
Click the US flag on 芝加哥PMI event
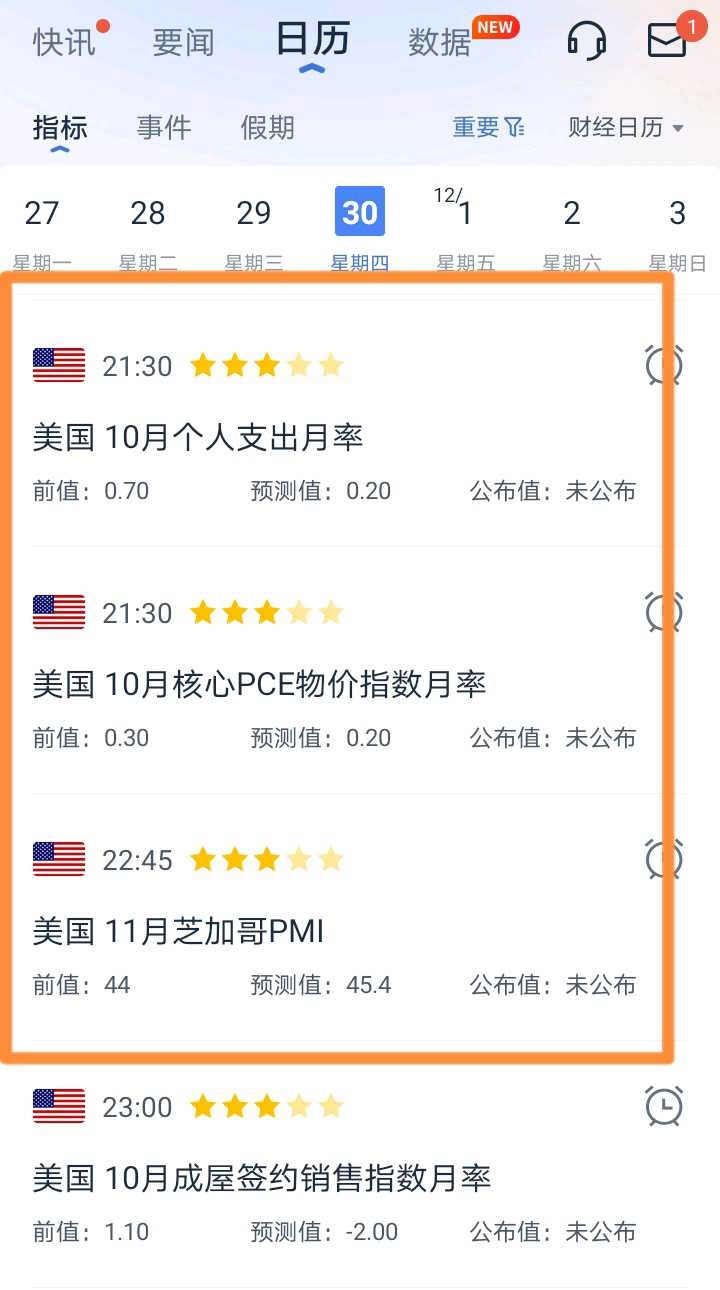pyautogui.click(x=57, y=858)
